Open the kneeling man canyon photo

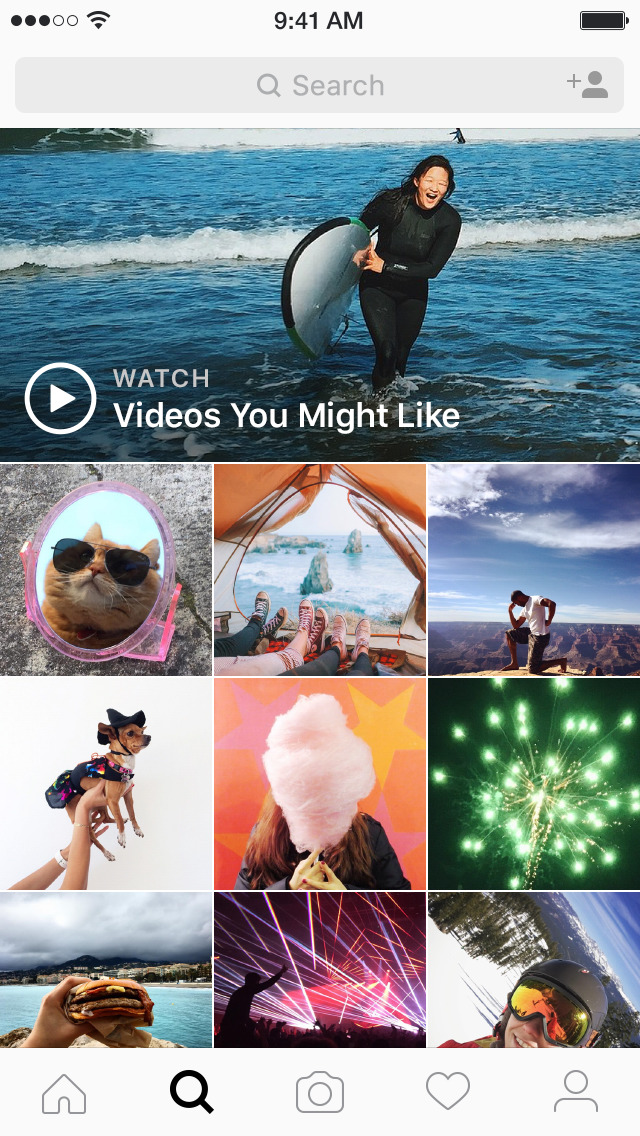(x=534, y=569)
